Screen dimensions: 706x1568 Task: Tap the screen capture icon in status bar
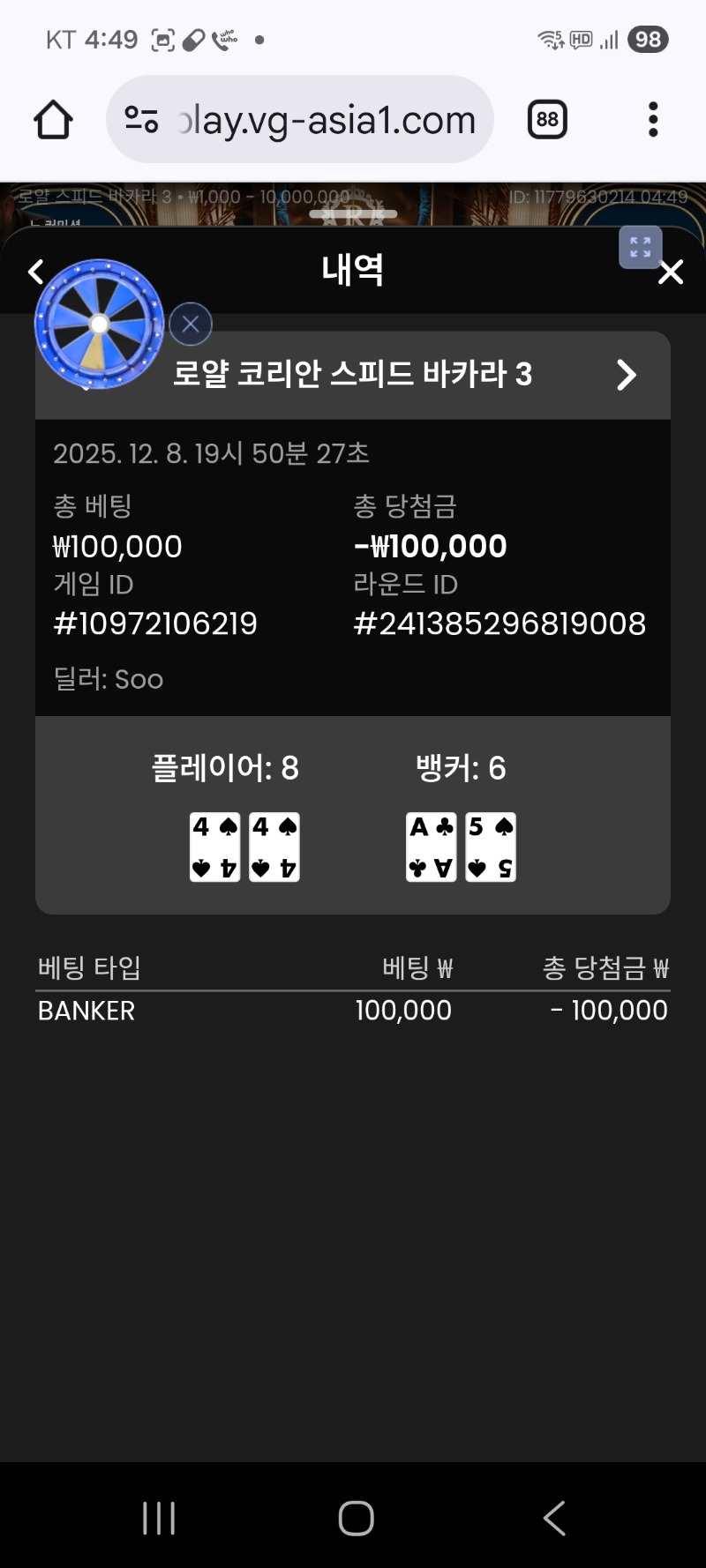click(x=163, y=39)
